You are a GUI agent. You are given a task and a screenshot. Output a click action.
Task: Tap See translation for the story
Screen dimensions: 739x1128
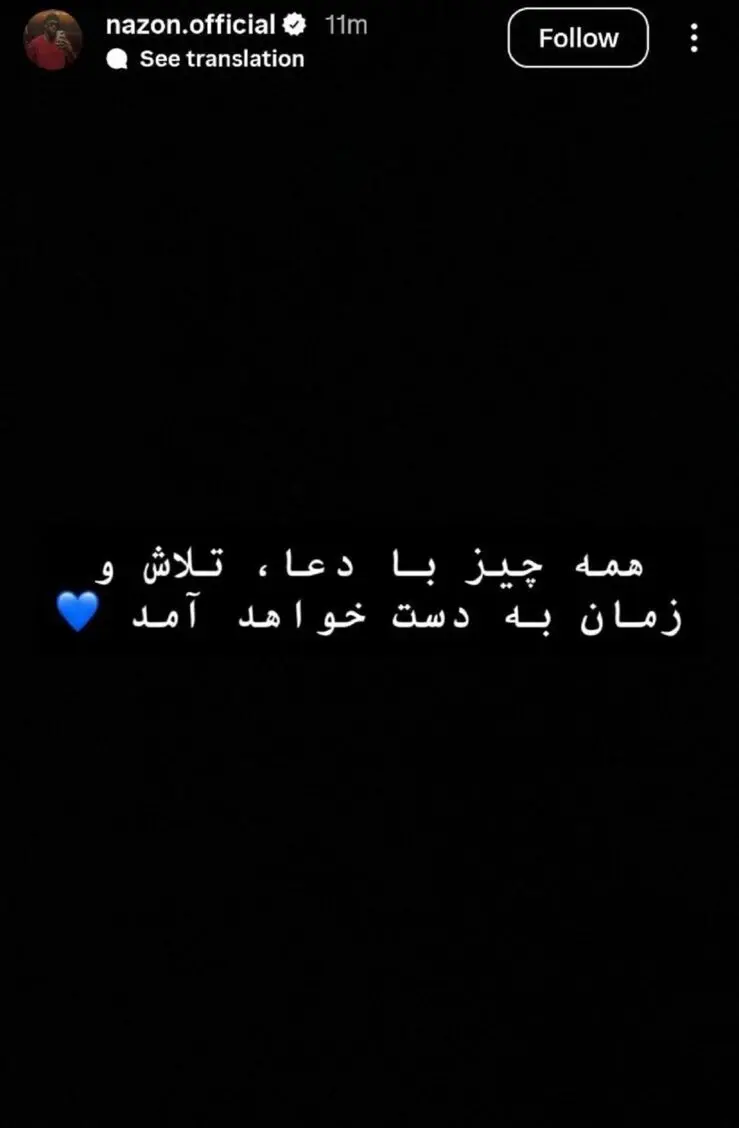[221, 59]
